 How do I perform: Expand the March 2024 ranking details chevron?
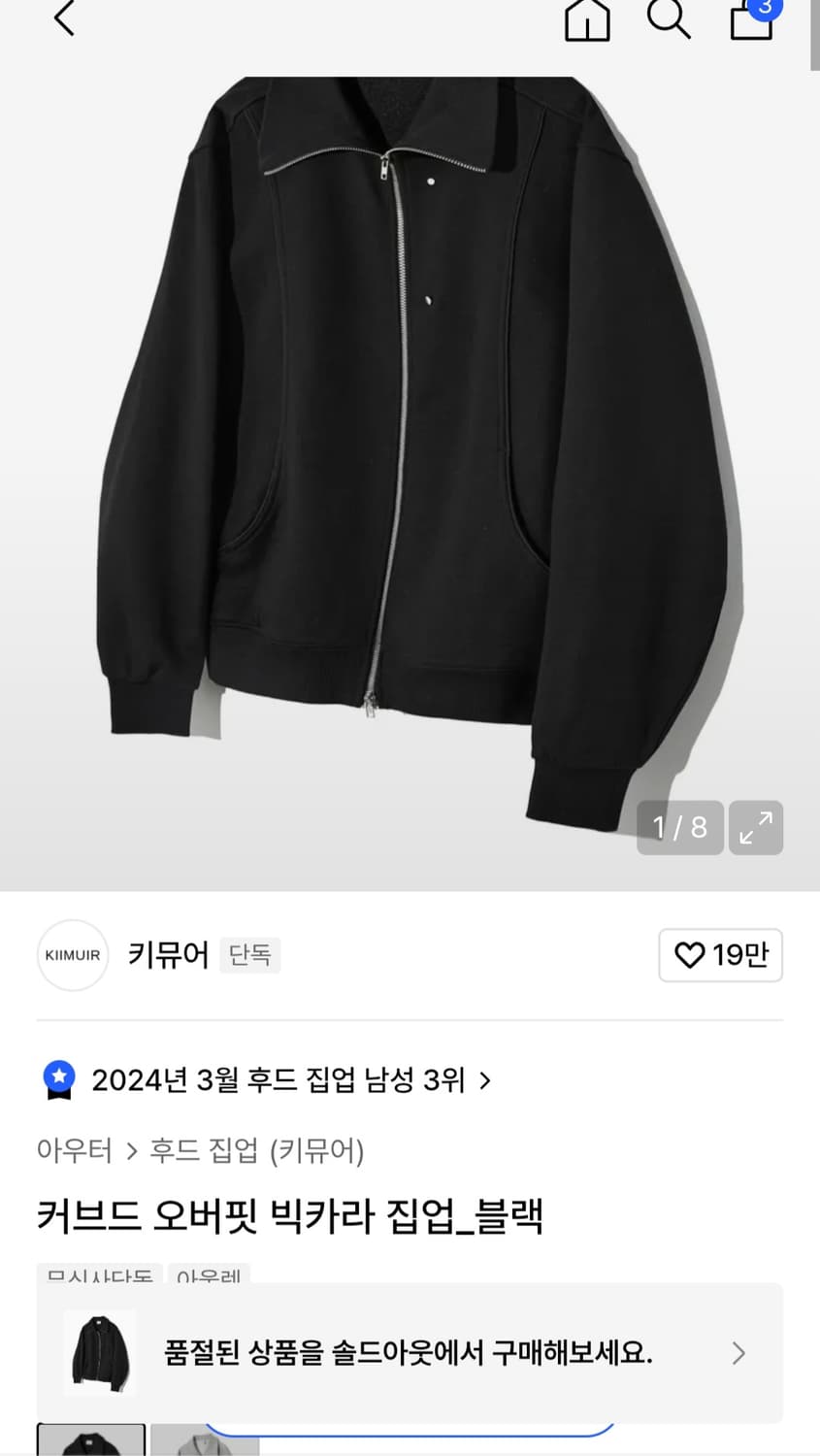(x=485, y=1079)
